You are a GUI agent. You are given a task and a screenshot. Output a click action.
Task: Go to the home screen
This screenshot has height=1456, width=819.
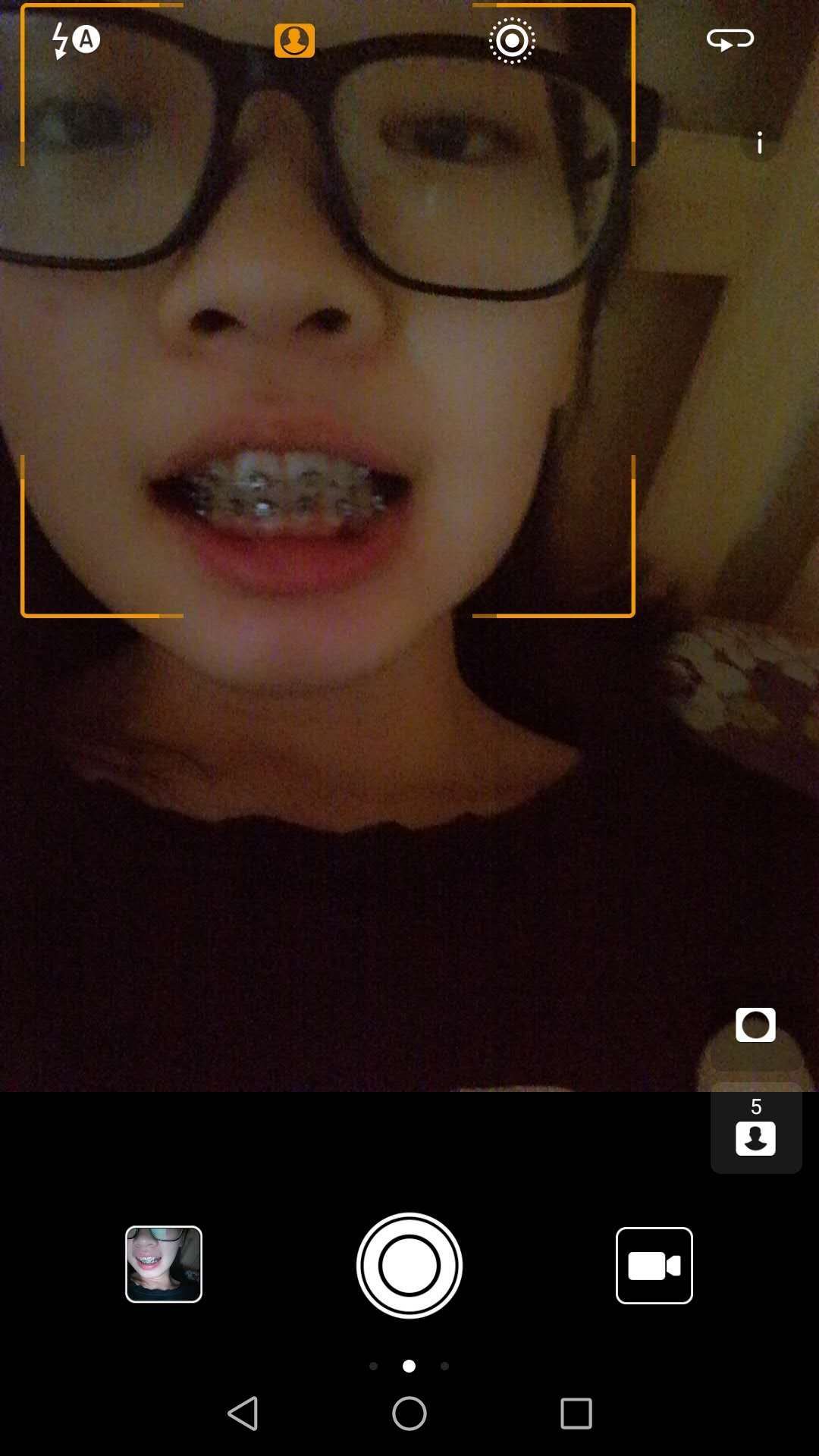(x=409, y=1414)
